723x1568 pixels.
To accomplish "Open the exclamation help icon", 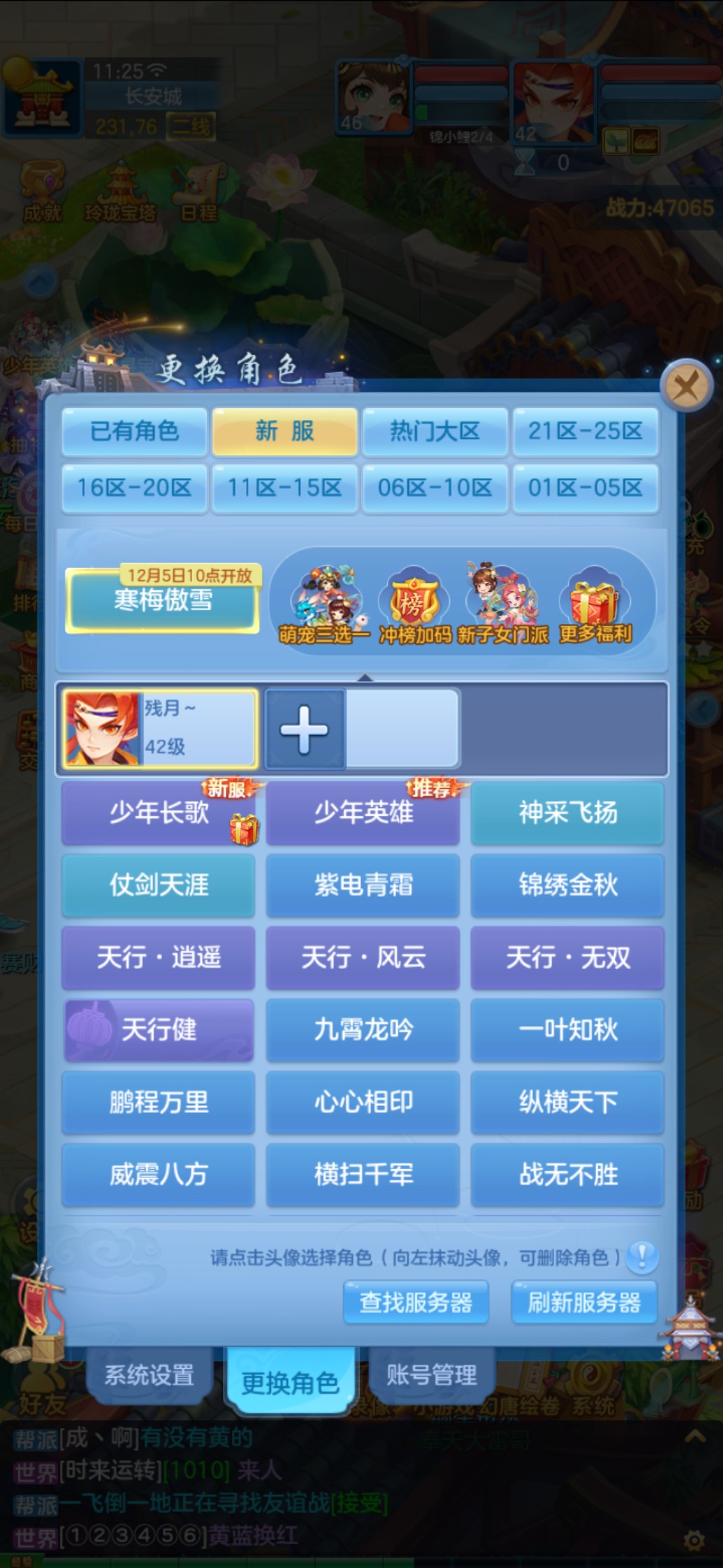I will coord(642,1256).
